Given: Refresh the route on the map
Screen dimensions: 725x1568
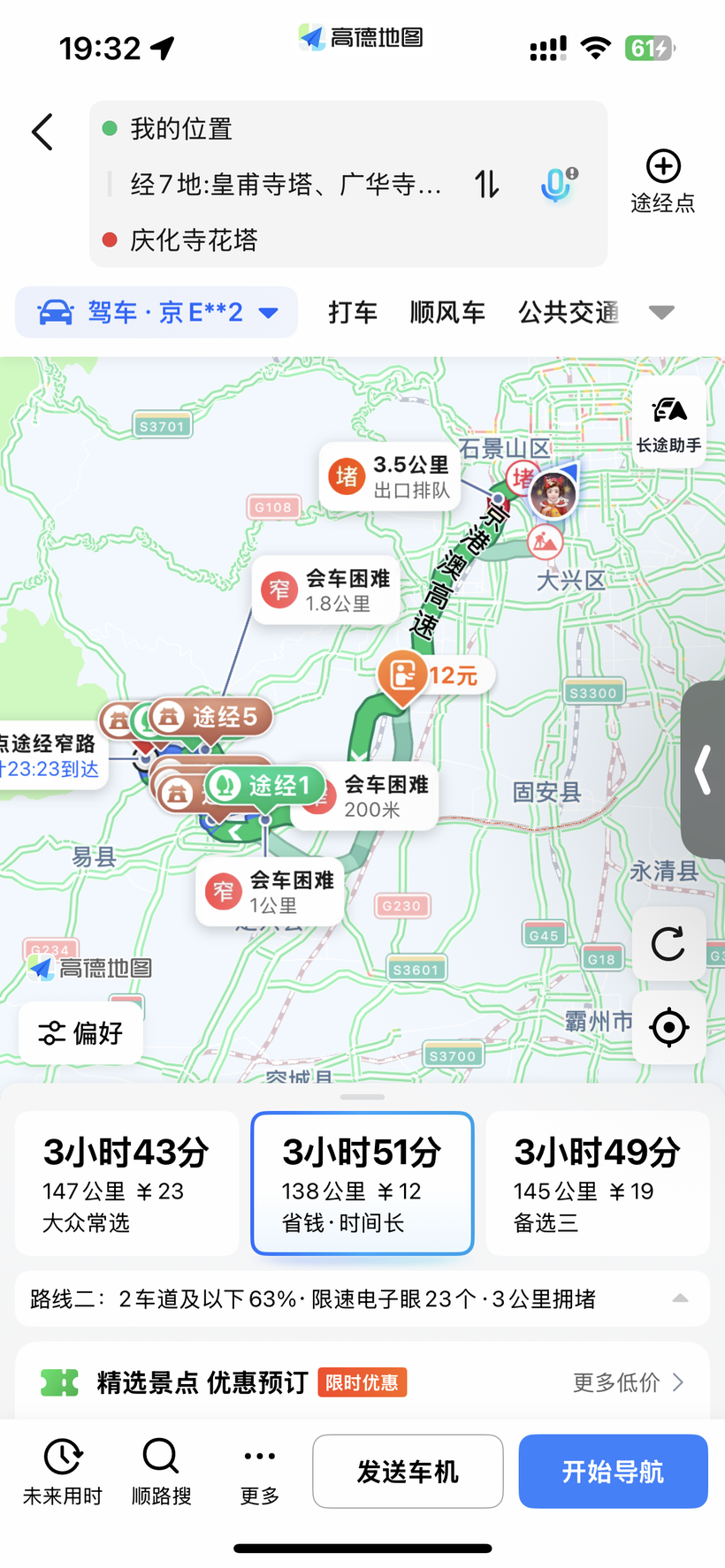Looking at the screenshot, I should point(668,944).
